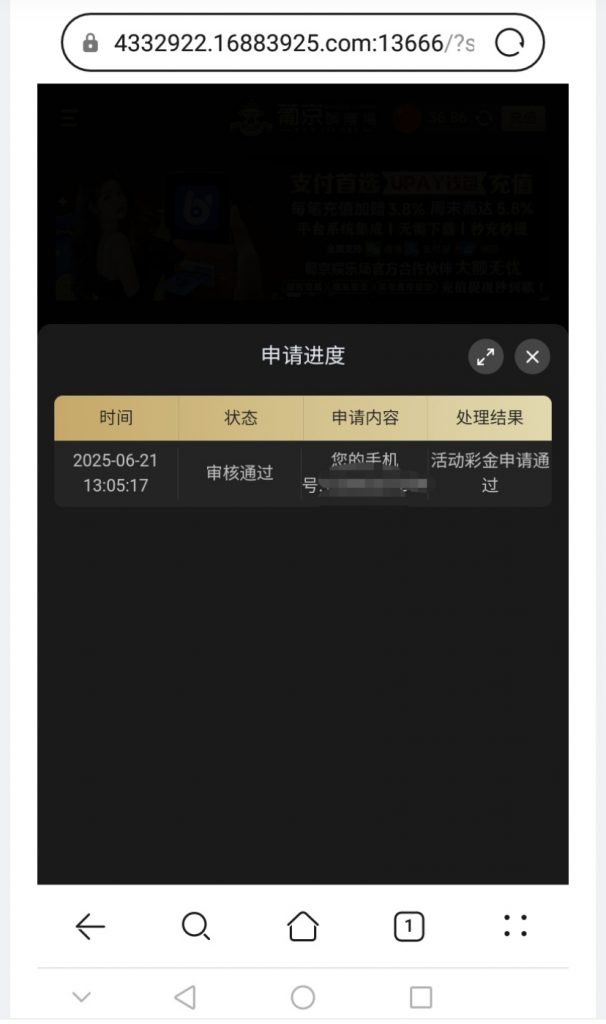Reload the page from the address bar
Image resolution: width=606 pixels, height=1024 pixels.
click(x=510, y=43)
